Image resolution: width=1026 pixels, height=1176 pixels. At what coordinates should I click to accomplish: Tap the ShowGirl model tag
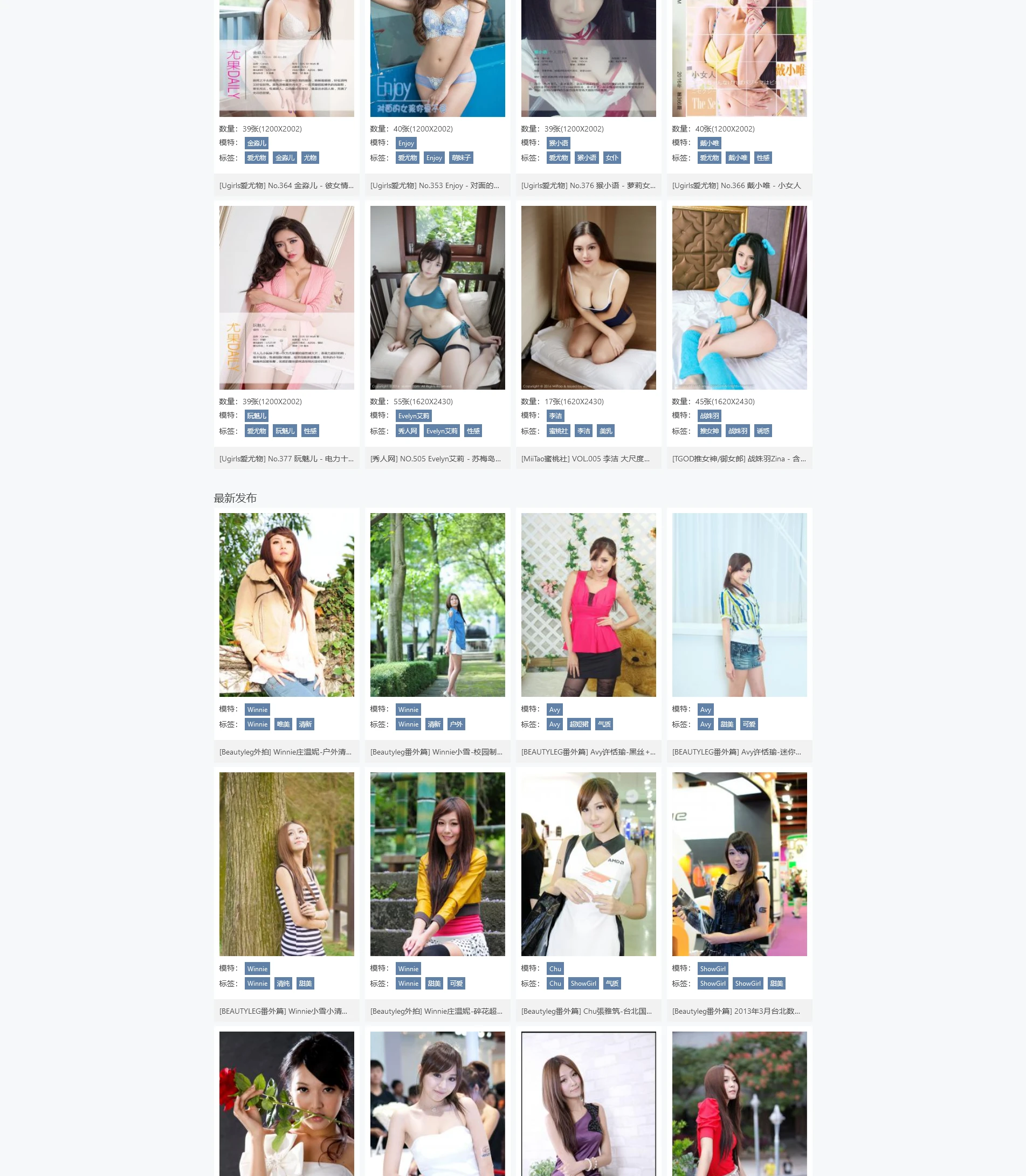(712, 969)
